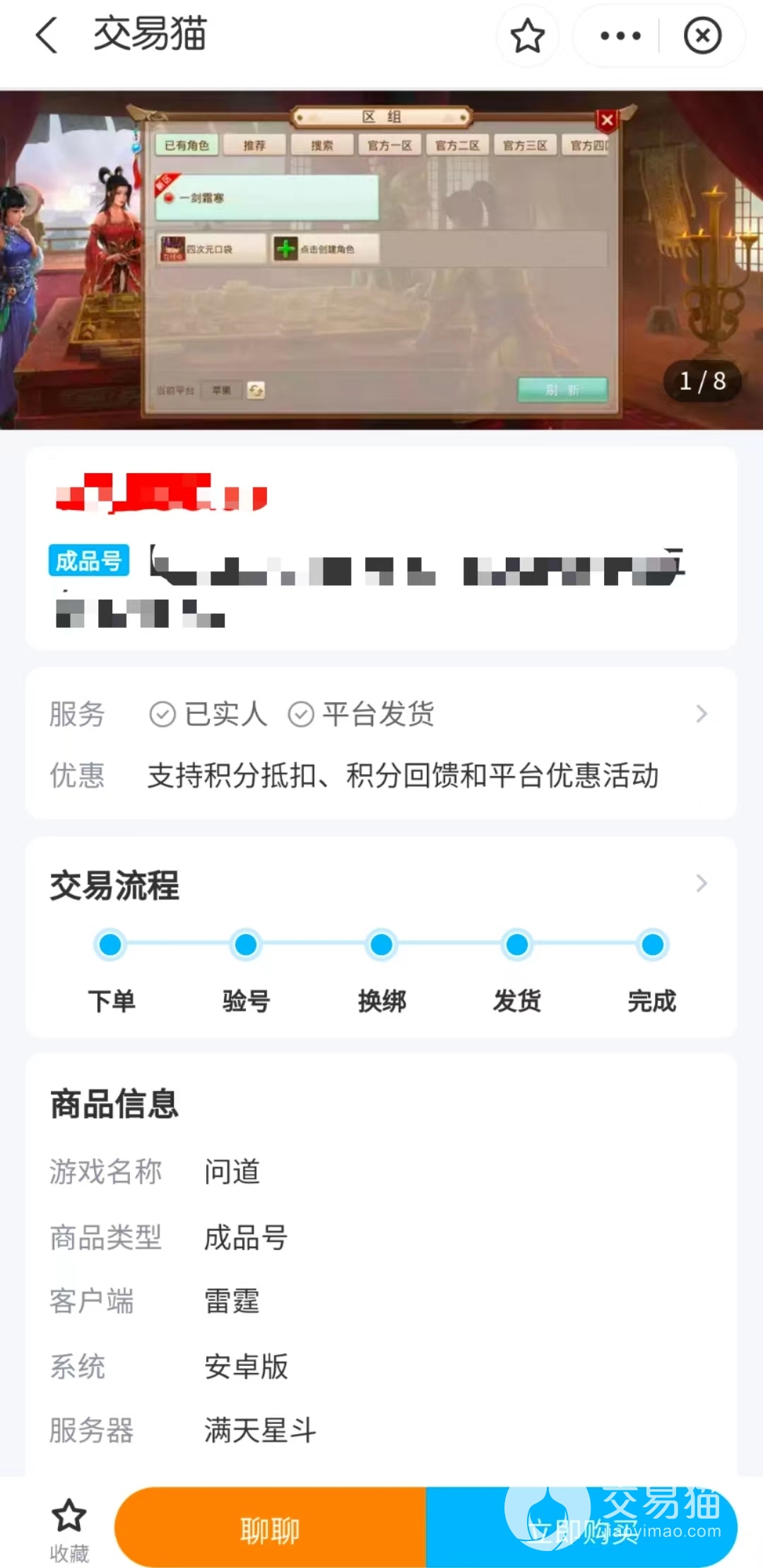Image resolution: width=763 pixels, height=1568 pixels.
Task: Chat with the seller via 聊聊
Action: point(271,1529)
